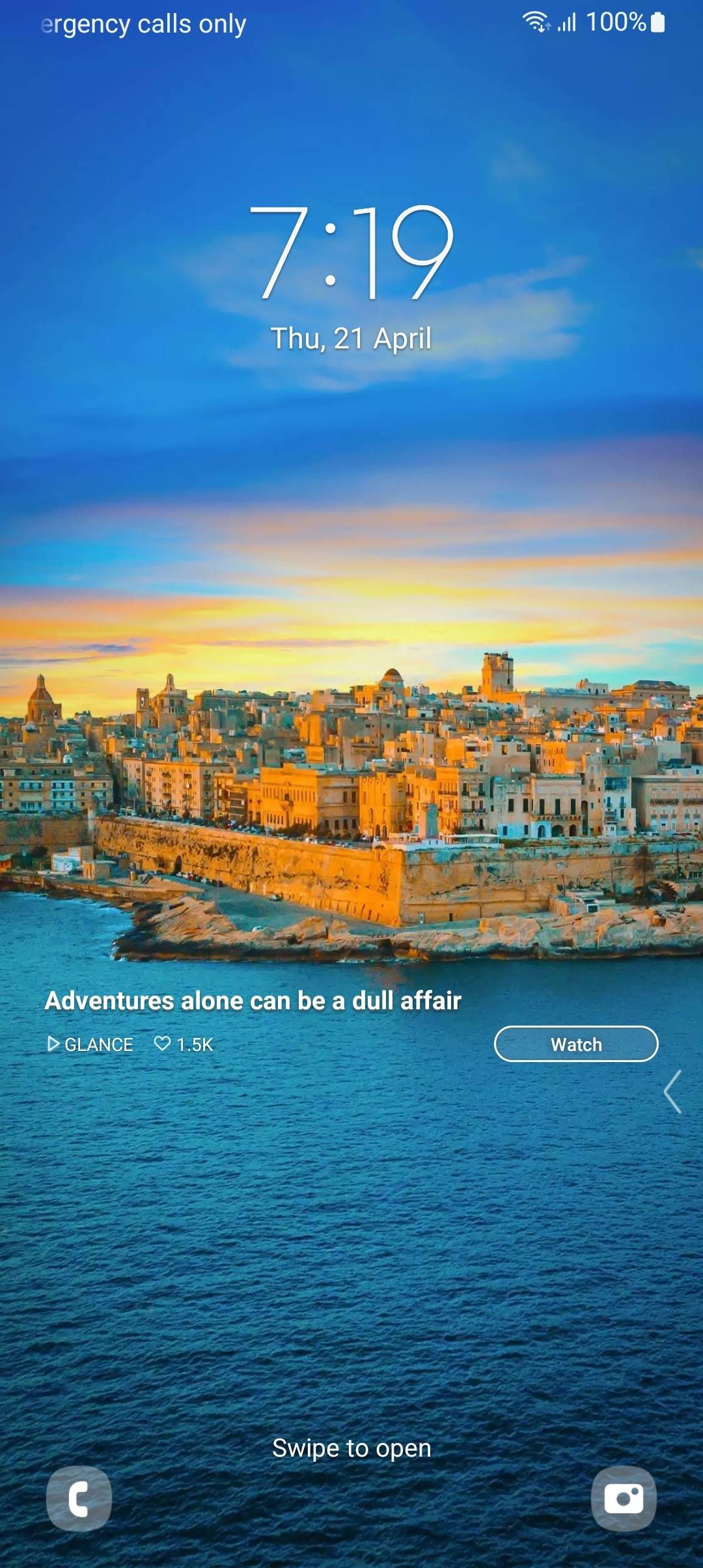The image size is (703, 1568).
Task: Expand the side arrow handle
Action: click(673, 1092)
